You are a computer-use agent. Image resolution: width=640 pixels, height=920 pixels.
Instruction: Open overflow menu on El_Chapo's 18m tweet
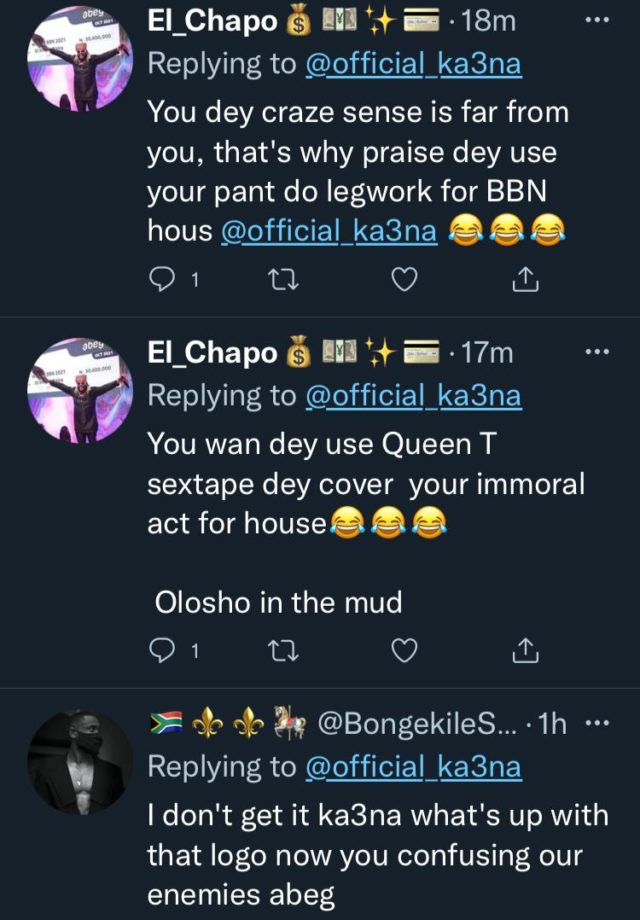[x=595, y=21]
